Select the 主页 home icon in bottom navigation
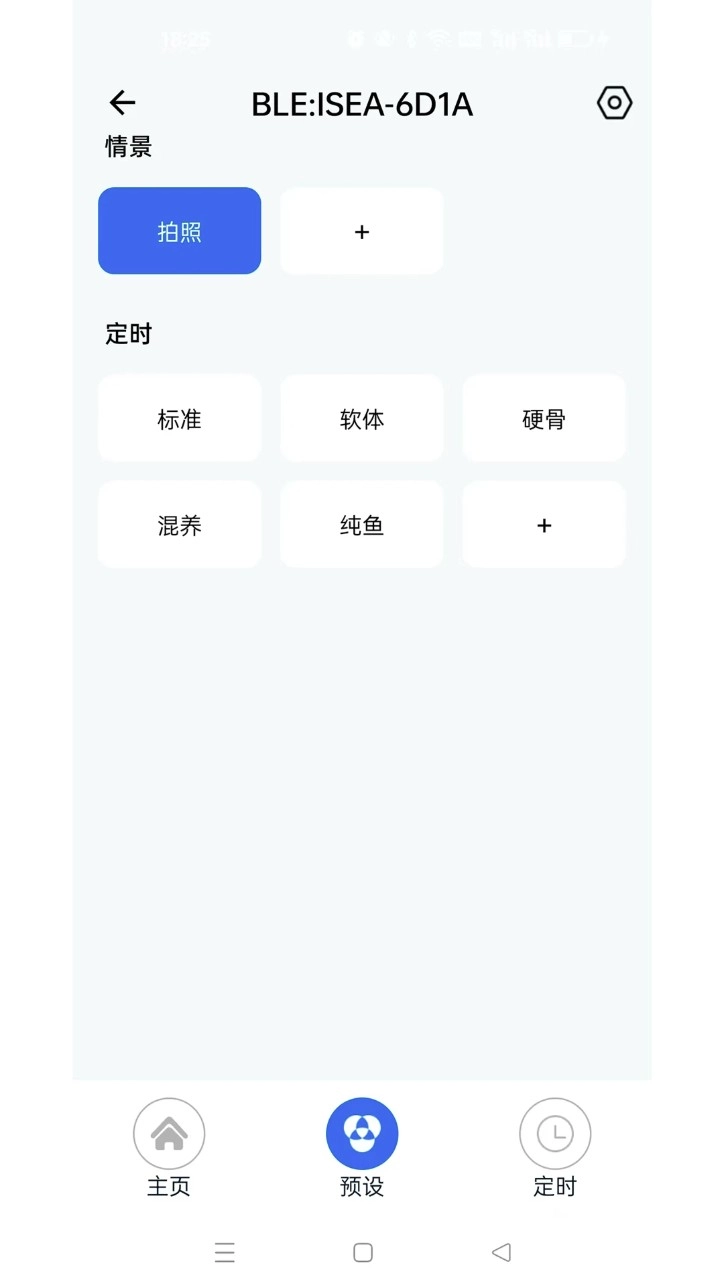This screenshot has height=1287, width=724. tap(168, 1133)
